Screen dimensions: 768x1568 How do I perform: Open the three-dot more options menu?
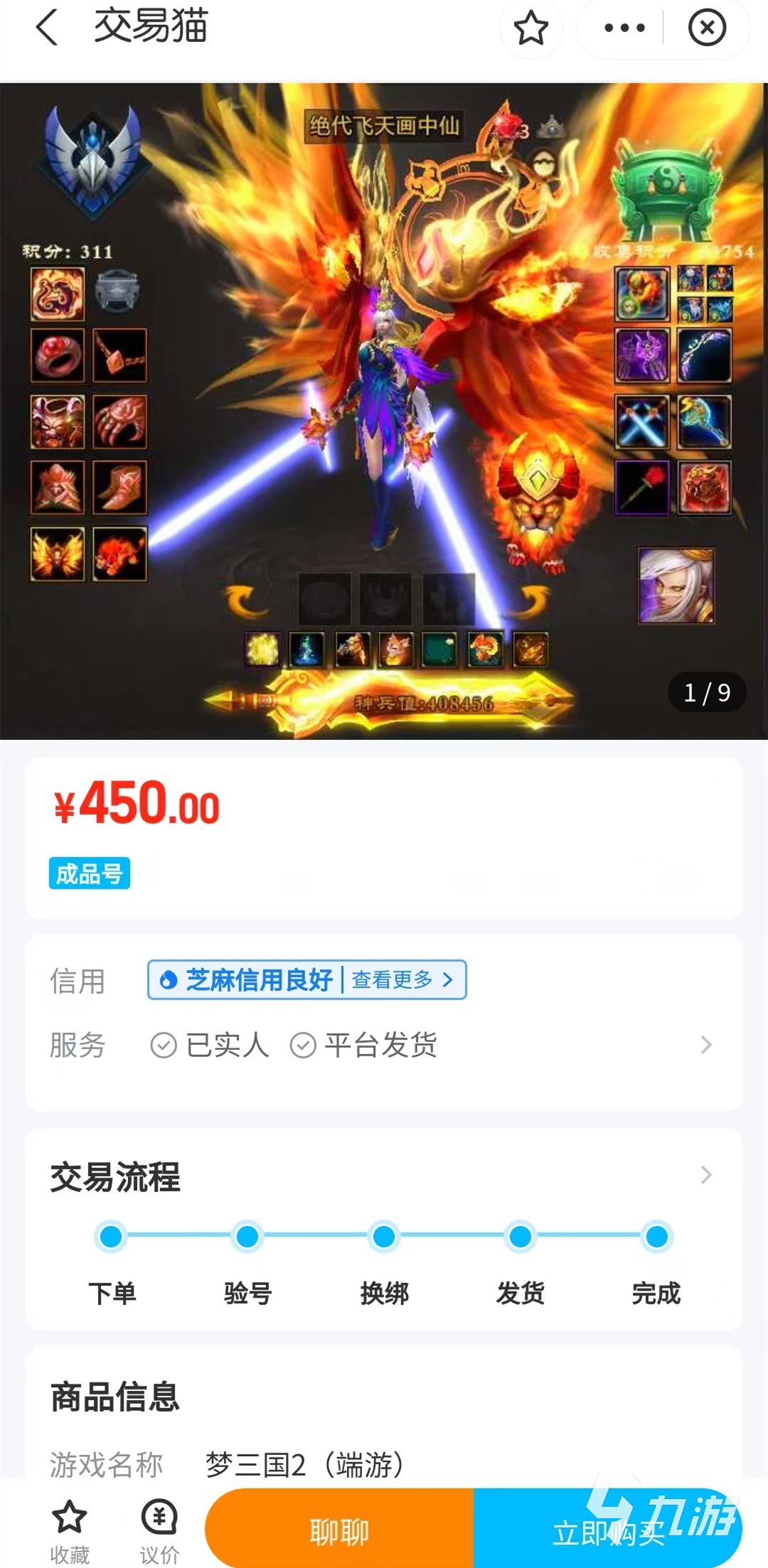click(624, 28)
